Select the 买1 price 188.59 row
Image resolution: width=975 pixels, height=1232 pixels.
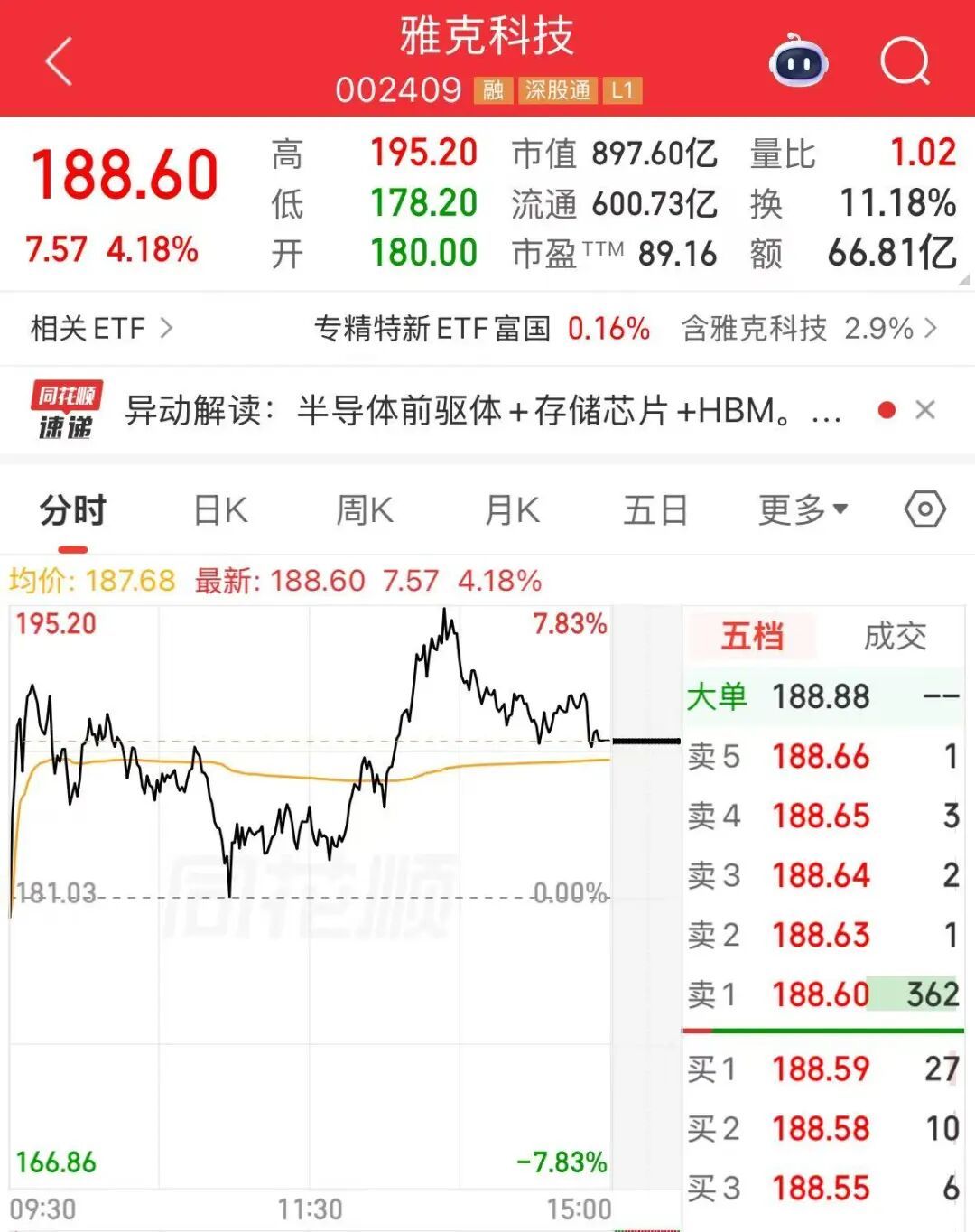pyautogui.click(x=823, y=1069)
